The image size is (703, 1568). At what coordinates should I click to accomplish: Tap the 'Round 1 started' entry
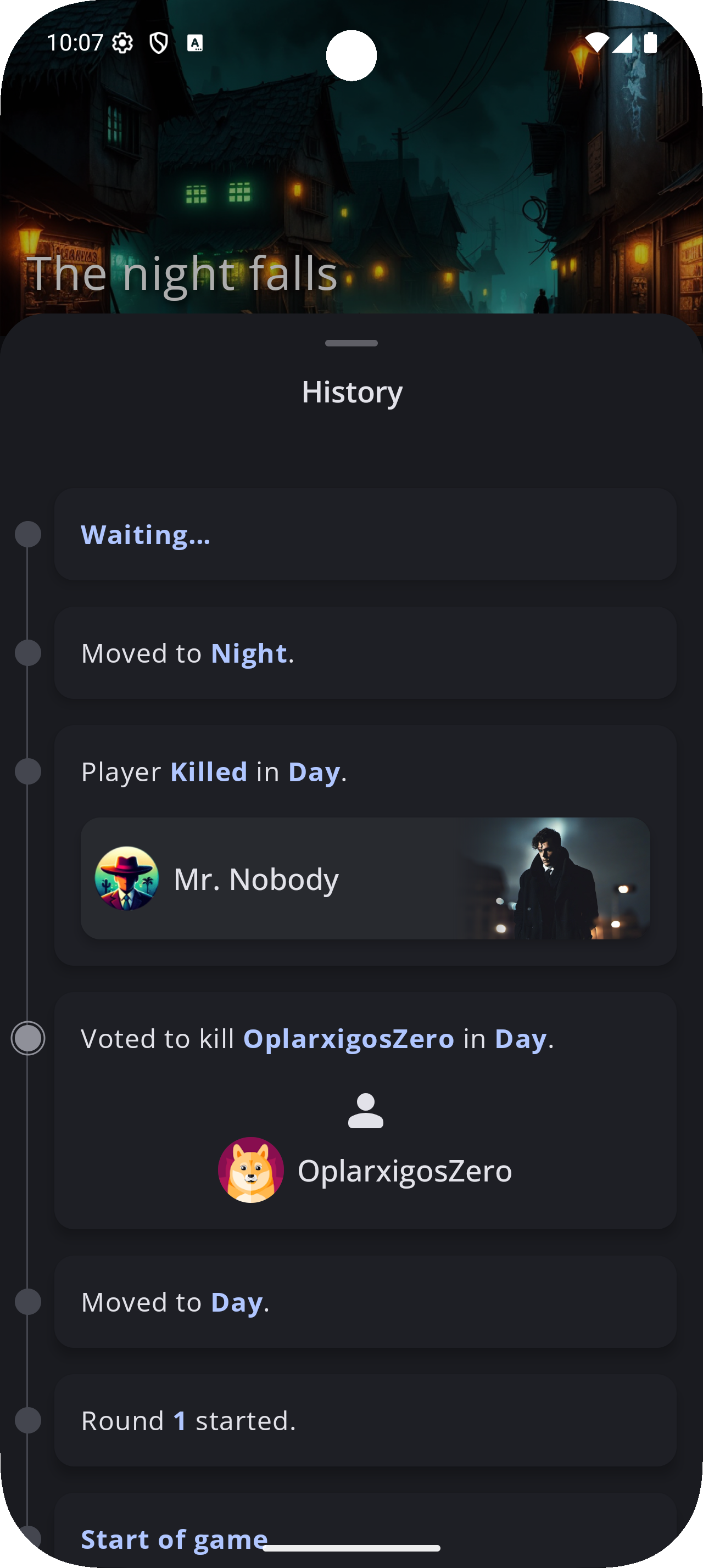(x=365, y=1420)
